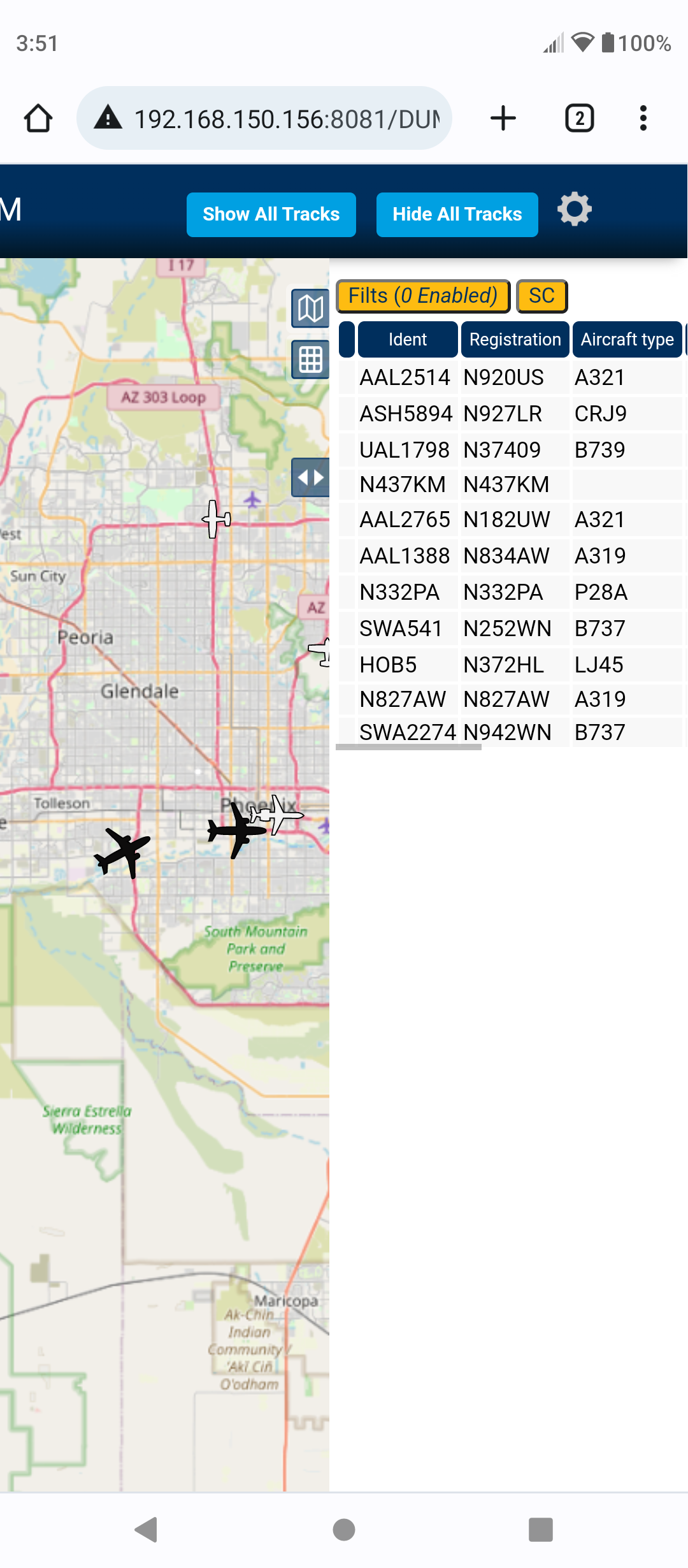688x1568 pixels.
Task: Select the UAL1798 flight row
Action: 511,450
